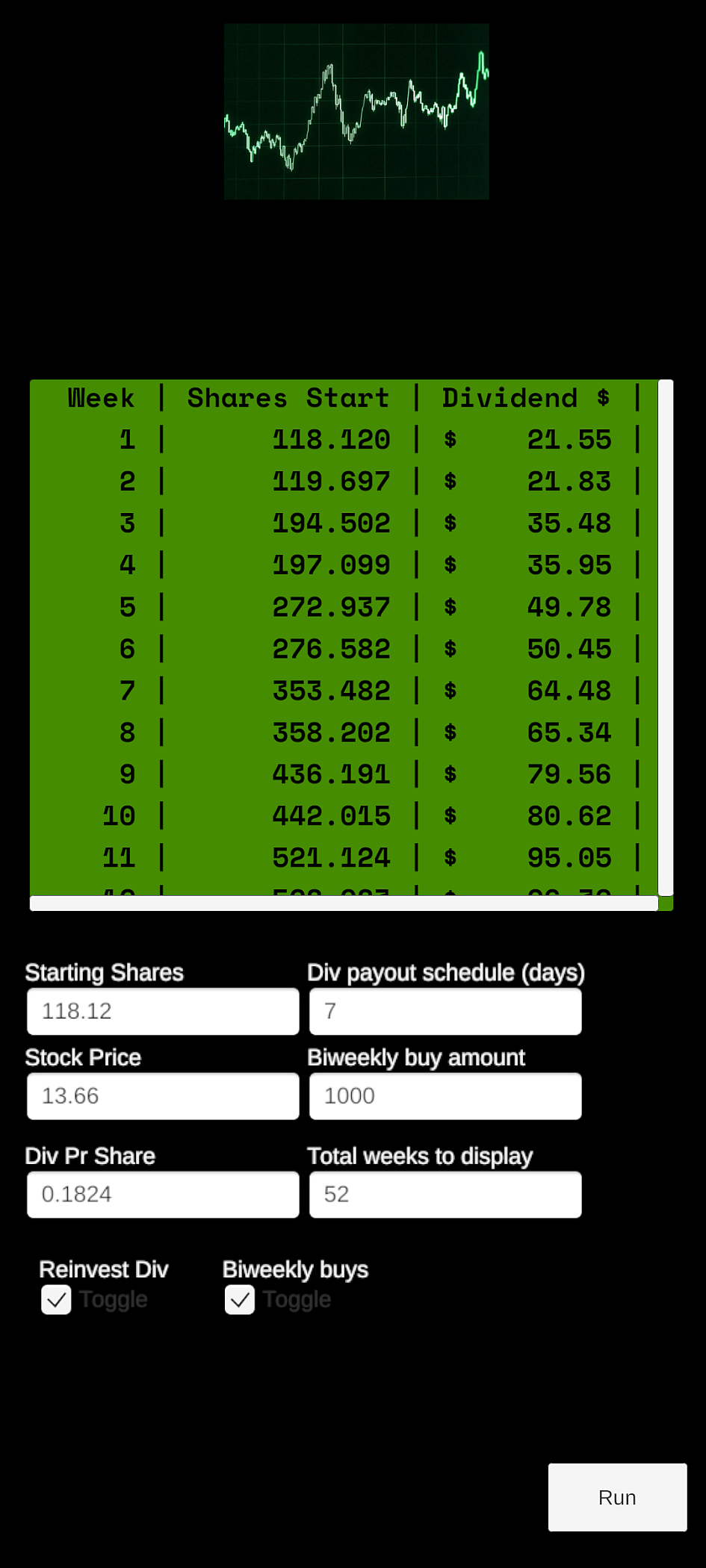Edit the Starting Shares field
The height and width of the screenshot is (1568, 706).
pyautogui.click(x=163, y=1011)
